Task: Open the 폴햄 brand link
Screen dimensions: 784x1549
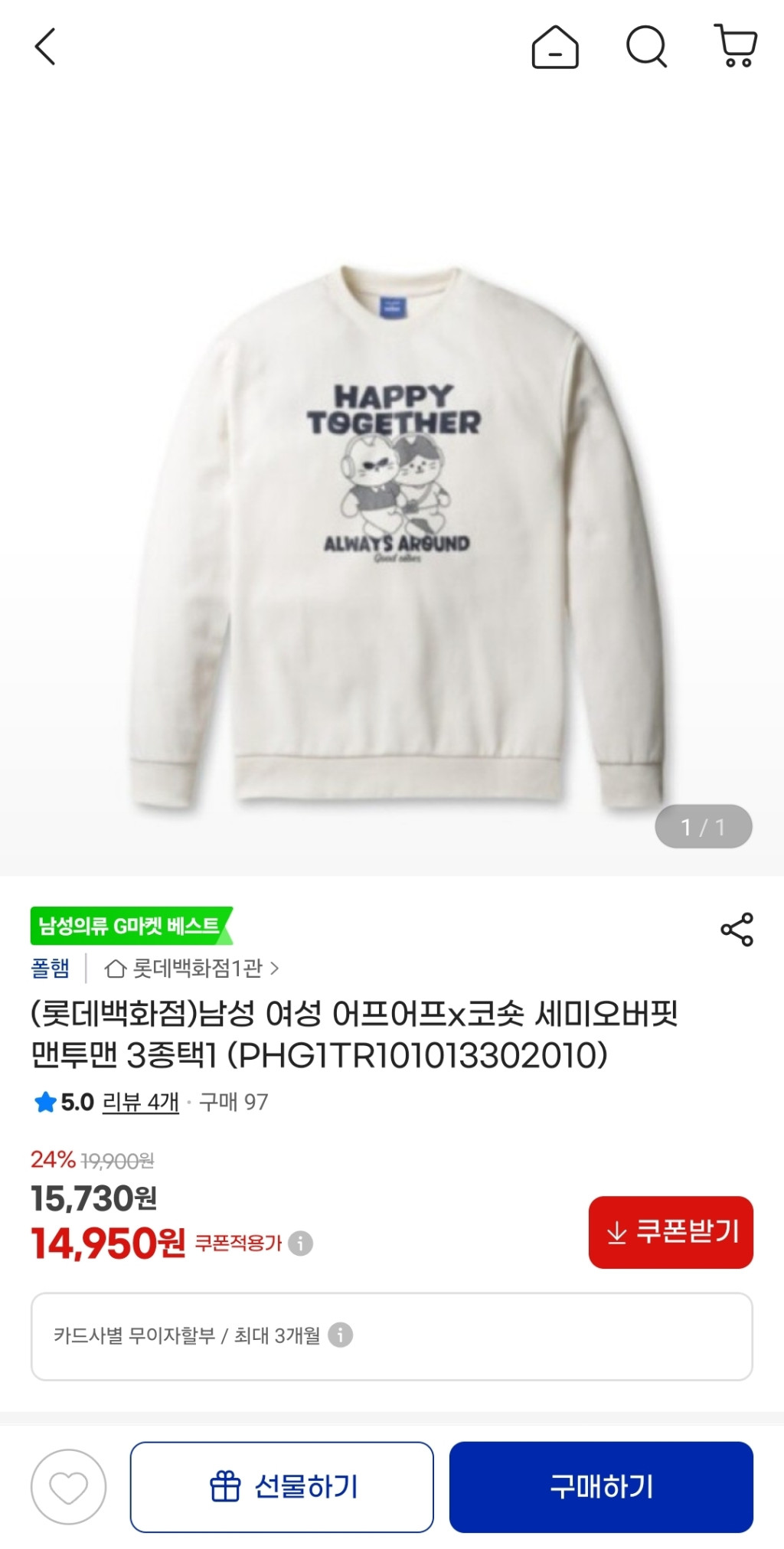Action: coord(50,969)
